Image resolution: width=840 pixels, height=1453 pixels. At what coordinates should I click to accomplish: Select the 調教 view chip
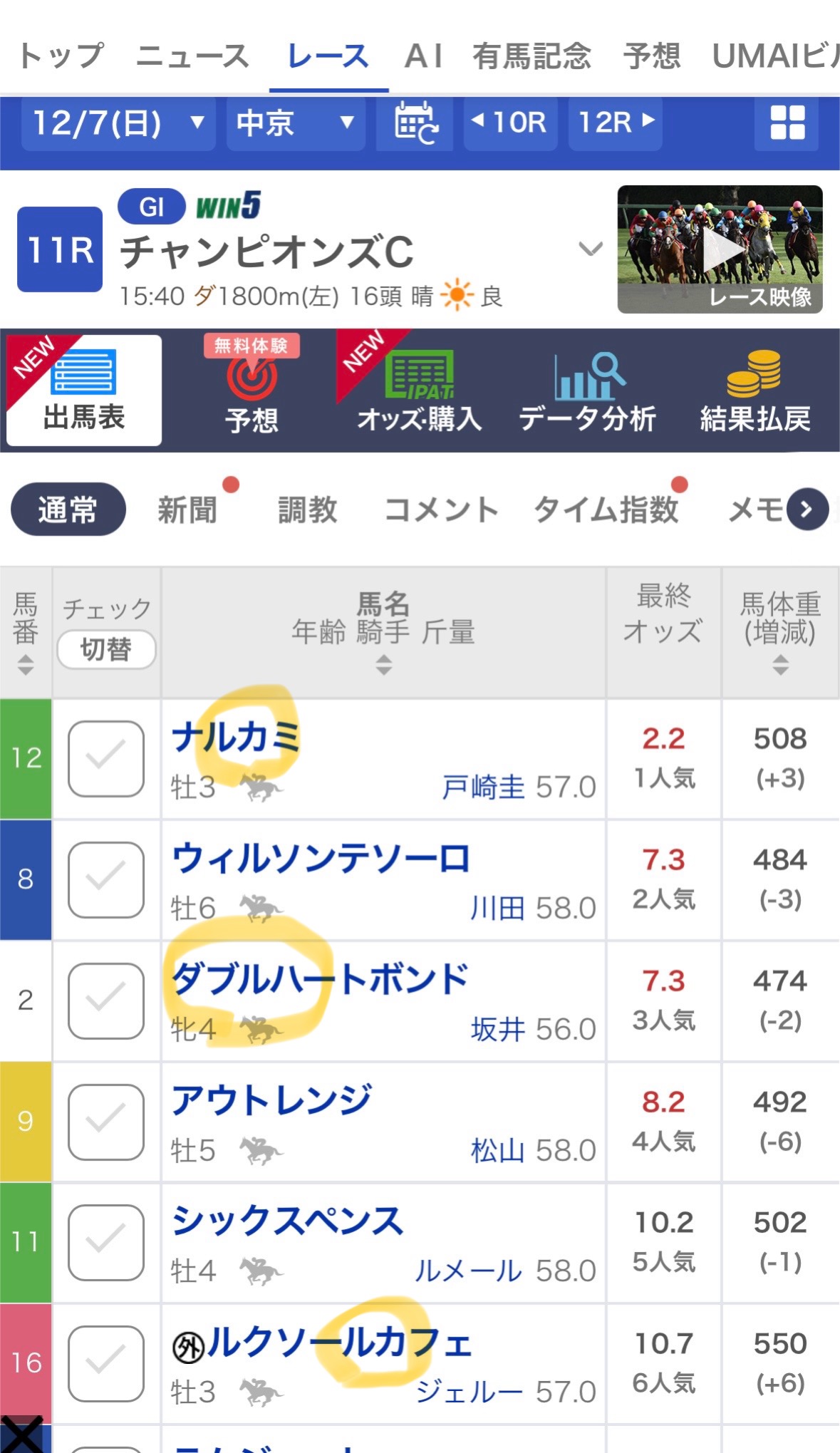click(x=307, y=510)
